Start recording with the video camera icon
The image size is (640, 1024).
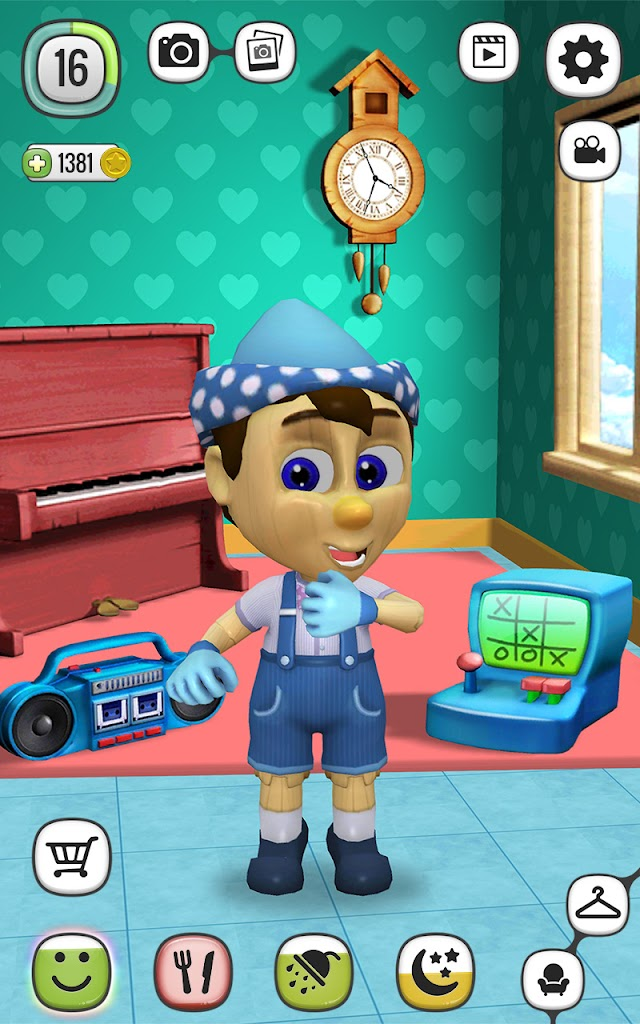coord(589,151)
